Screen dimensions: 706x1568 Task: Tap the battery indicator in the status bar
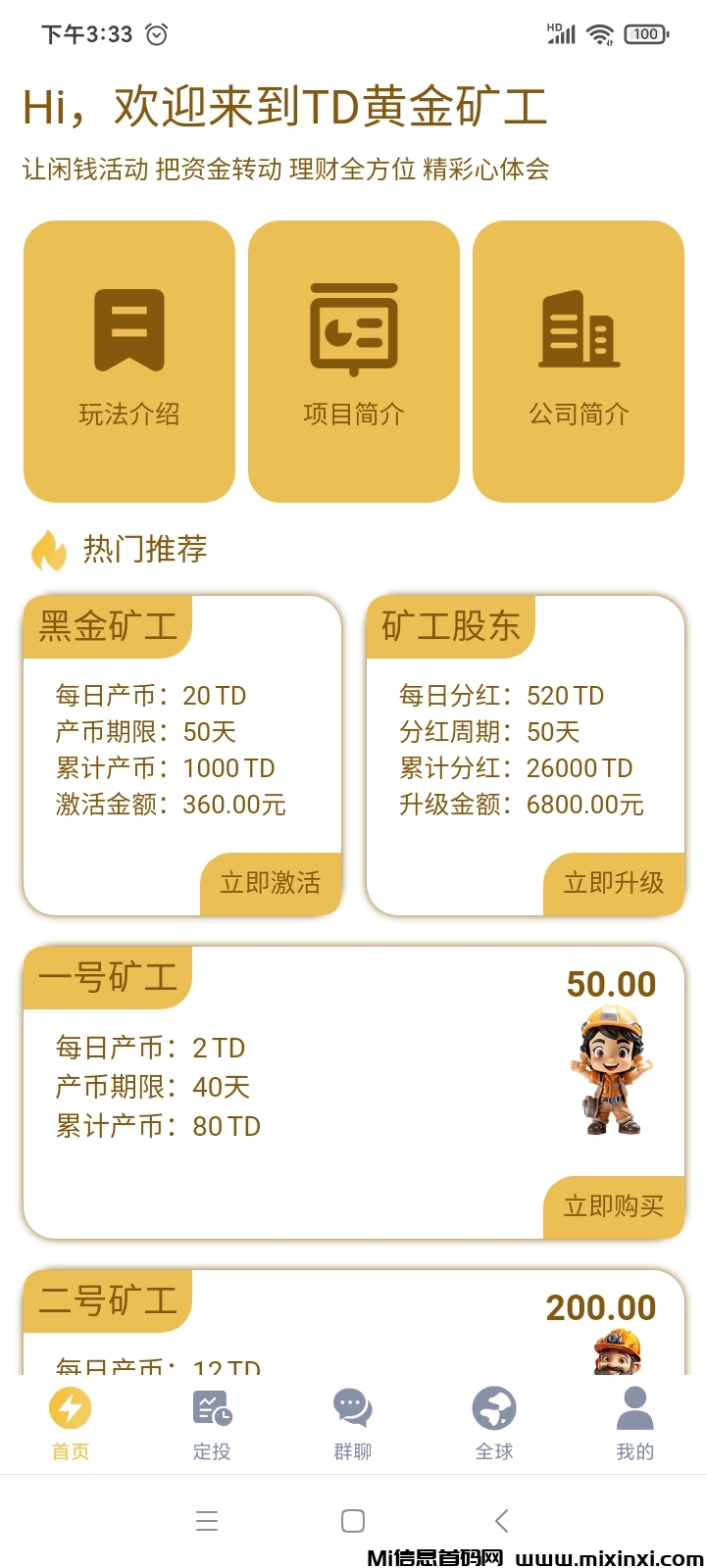(646, 33)
